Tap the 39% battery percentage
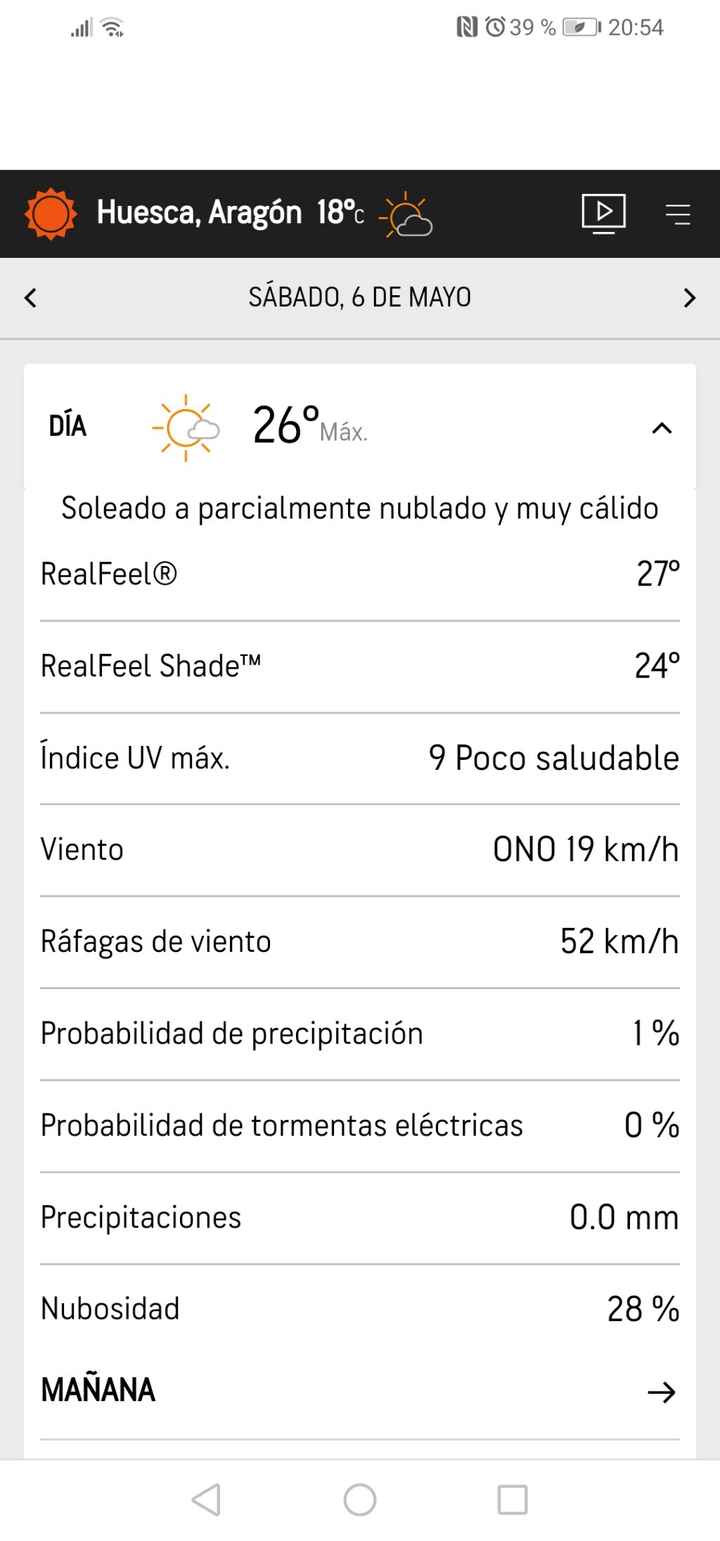The width and height of the screenshot is (720, 1541). (x=530, y=27)
